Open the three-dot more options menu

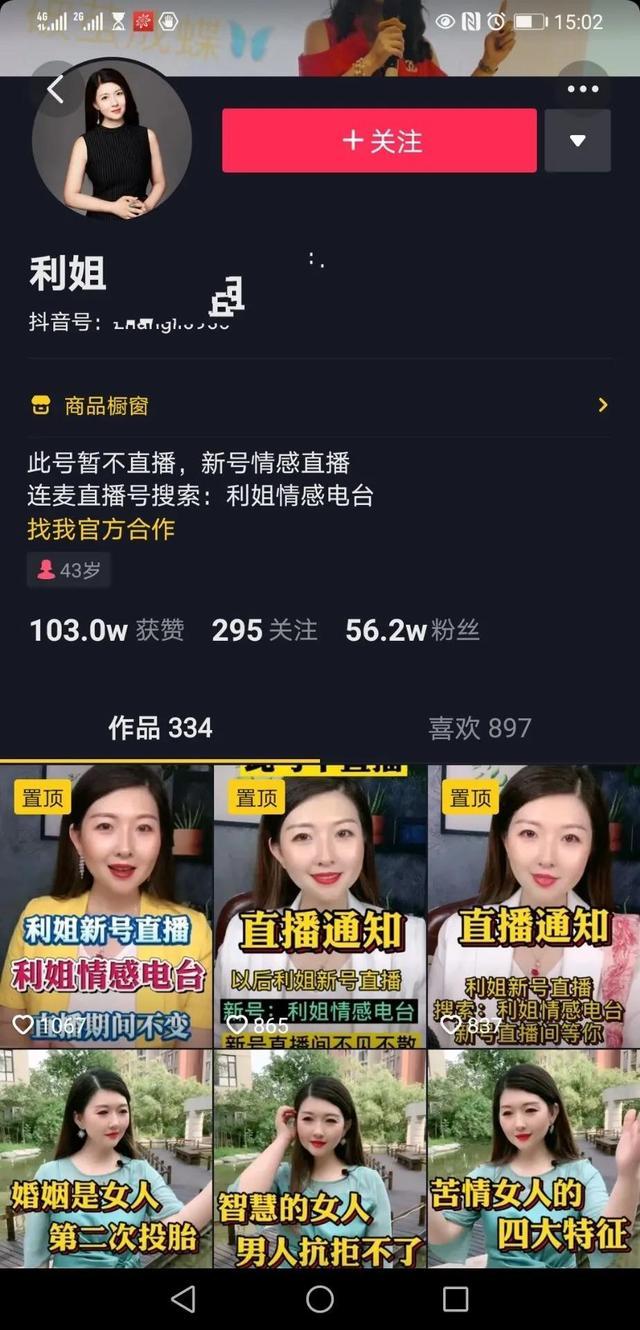[x=583, y=89]
